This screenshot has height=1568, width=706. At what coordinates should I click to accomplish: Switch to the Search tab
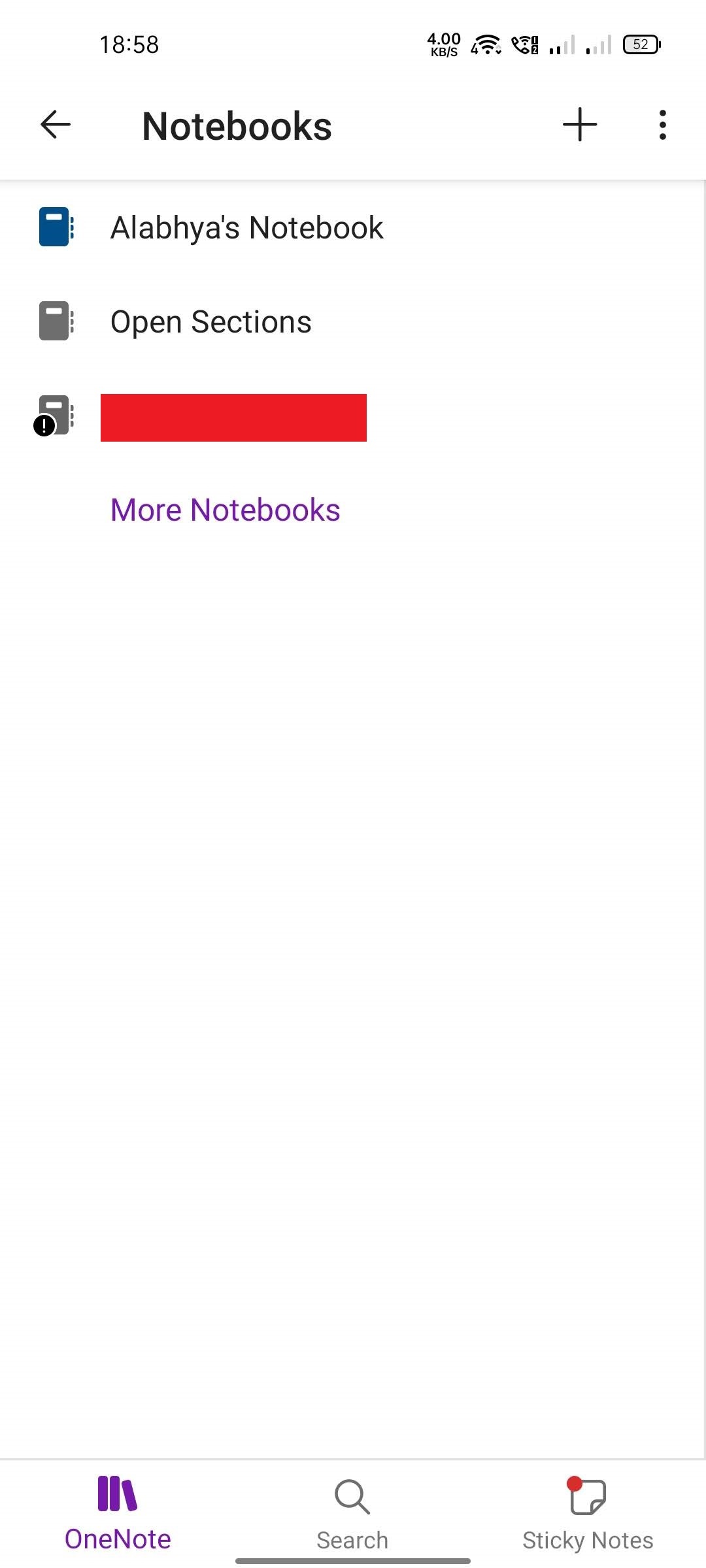tap(352, 1513)
